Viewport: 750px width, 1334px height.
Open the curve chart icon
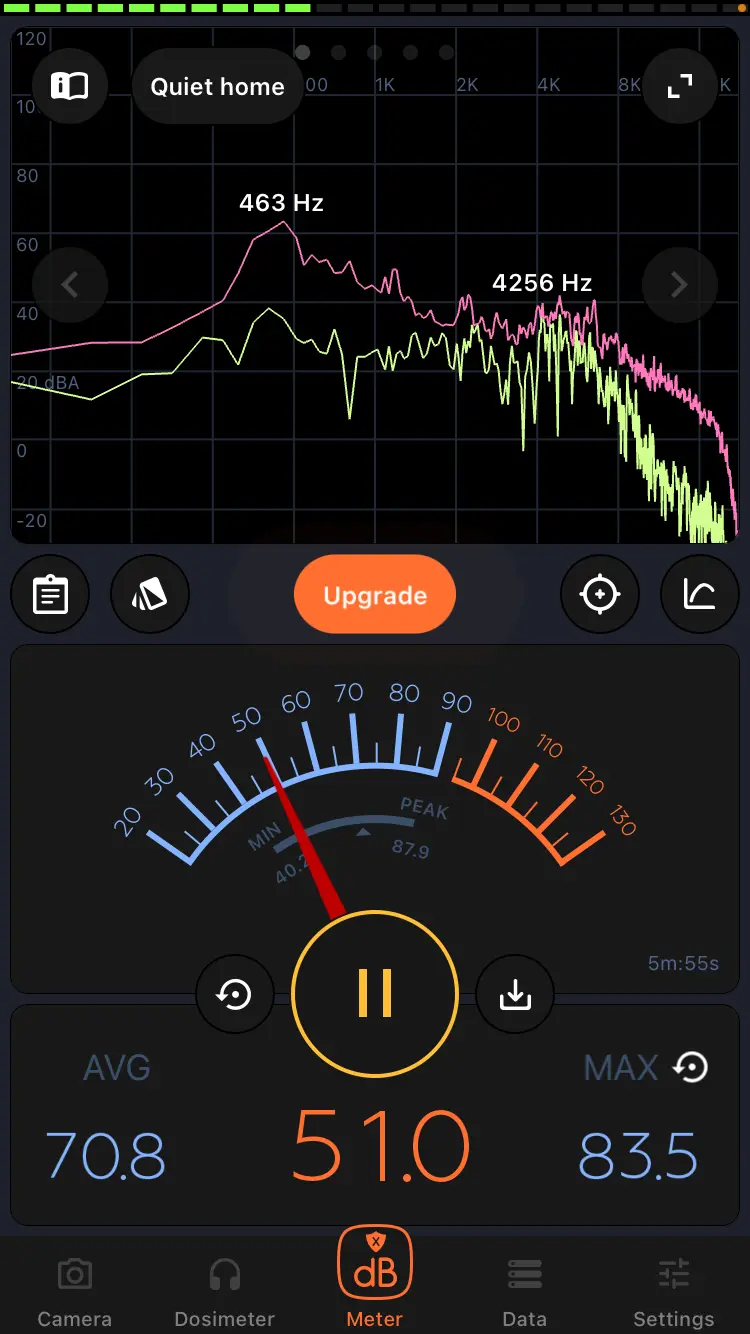[x=700, y=595]
